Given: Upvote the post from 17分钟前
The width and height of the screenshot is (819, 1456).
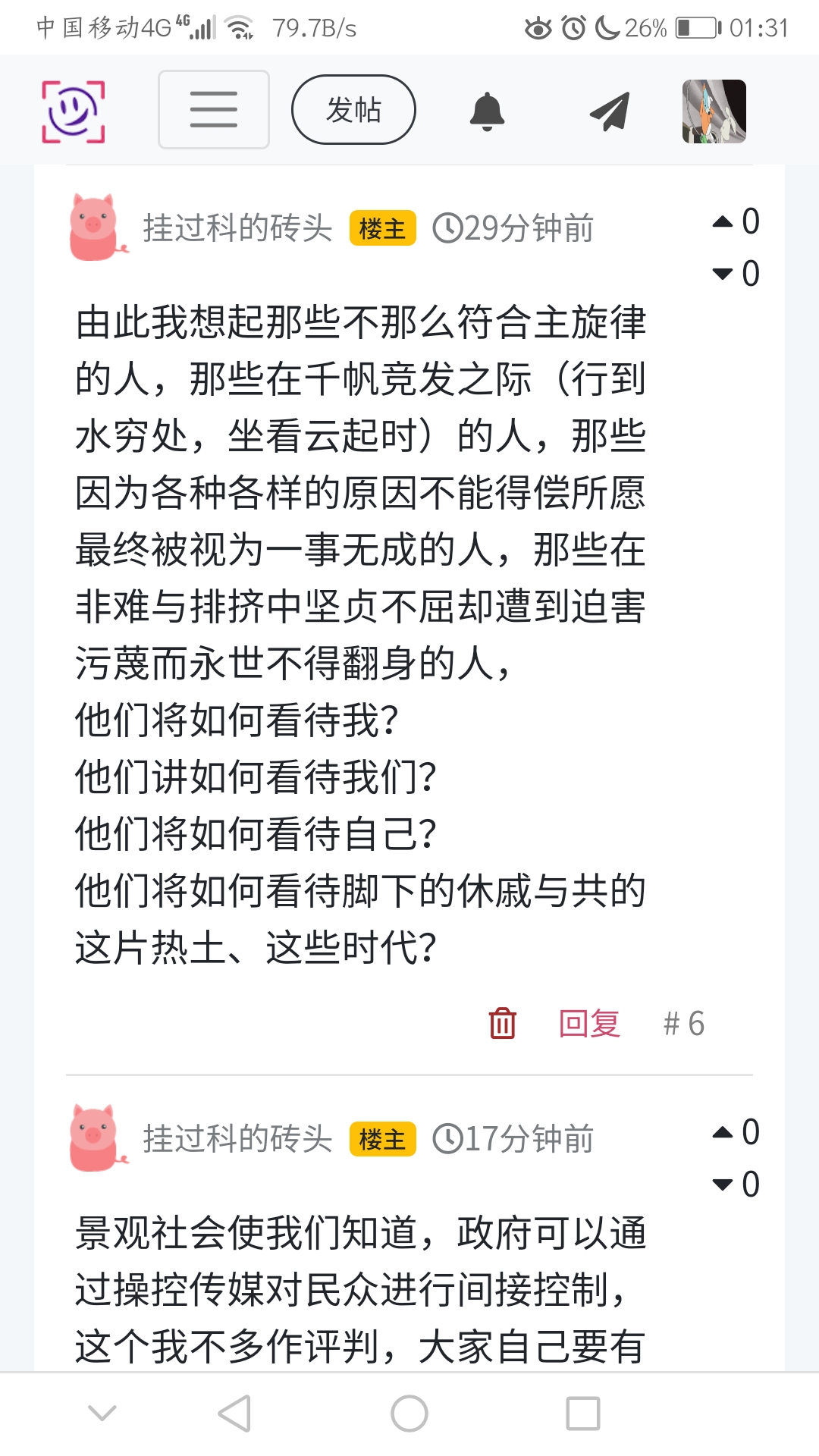Looking at the screenshot, I should 723,1132.
